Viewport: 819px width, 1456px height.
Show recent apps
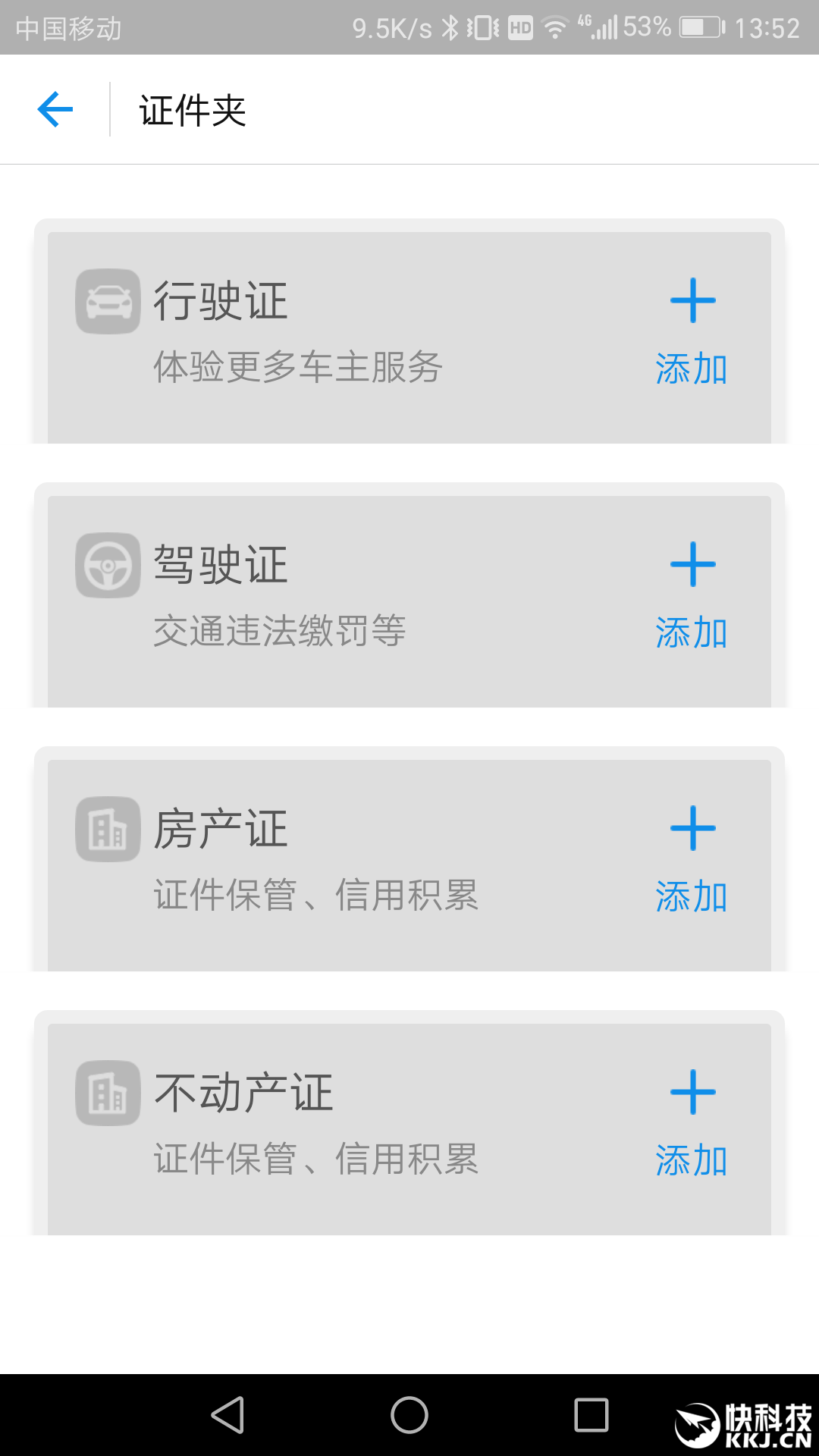tap(591, 1415)
